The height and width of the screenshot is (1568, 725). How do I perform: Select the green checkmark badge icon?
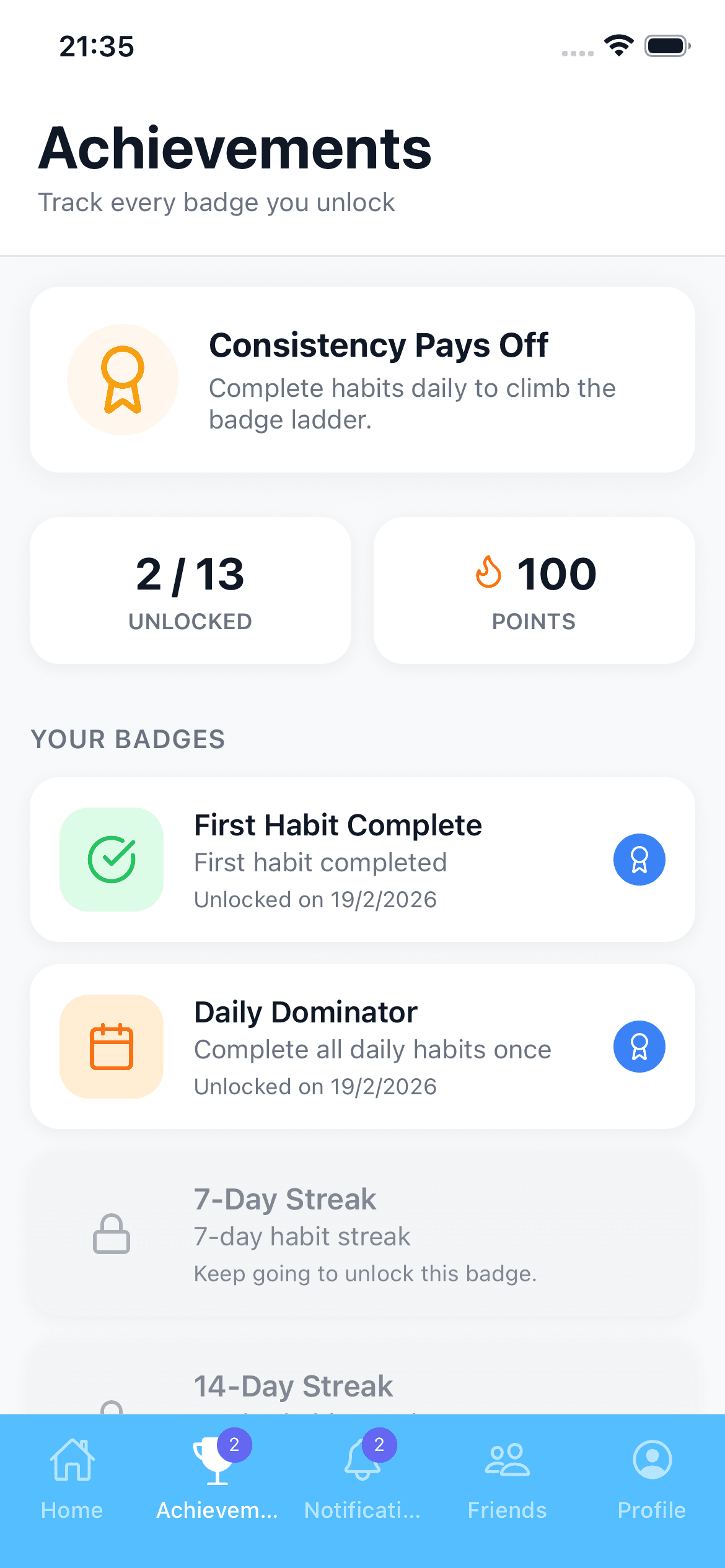tap(111, 860)
